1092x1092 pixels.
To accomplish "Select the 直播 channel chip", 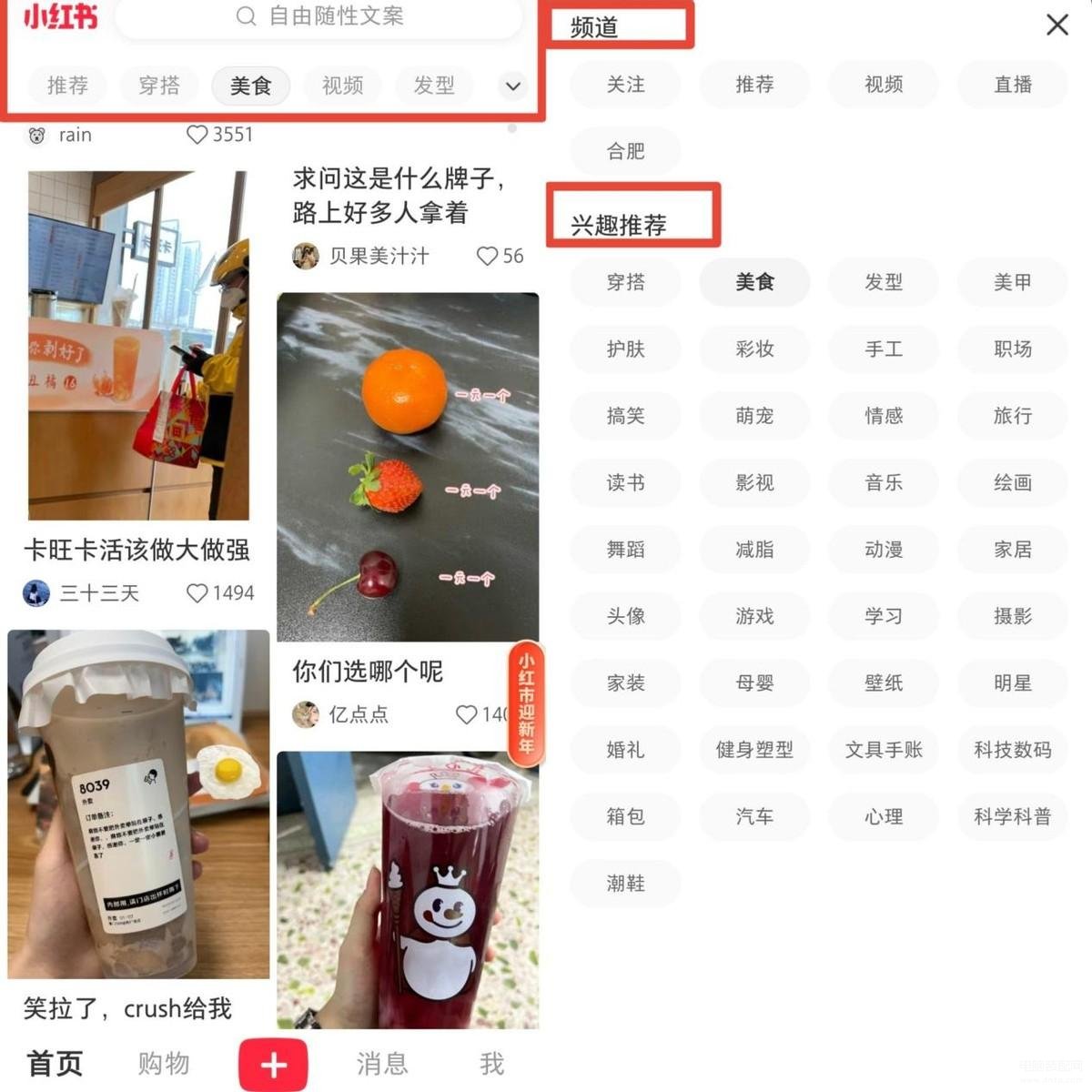I will [1012, 85].
